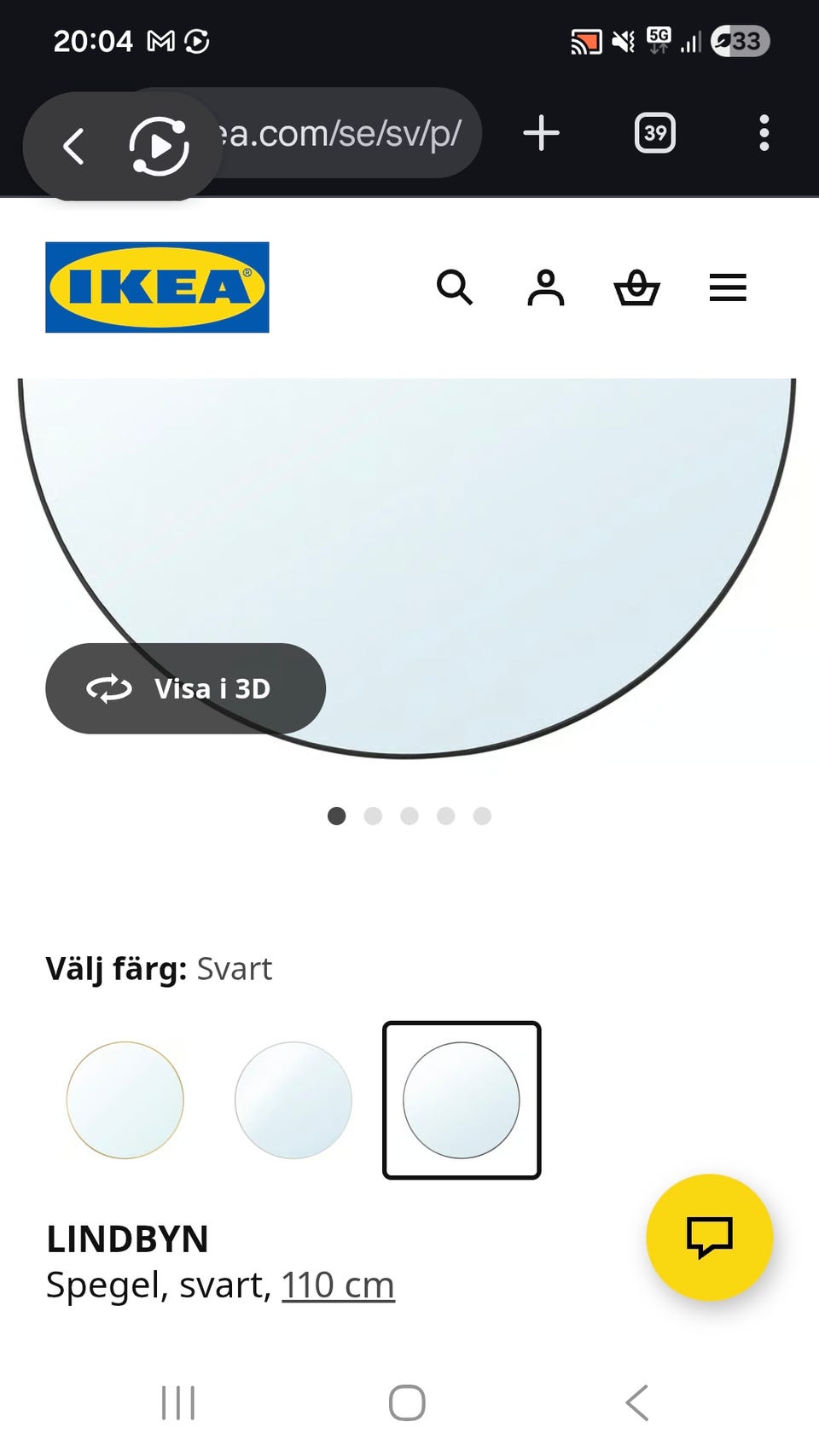
Task: Open the yellow chat bubble button
Action: click(709, 1238)
